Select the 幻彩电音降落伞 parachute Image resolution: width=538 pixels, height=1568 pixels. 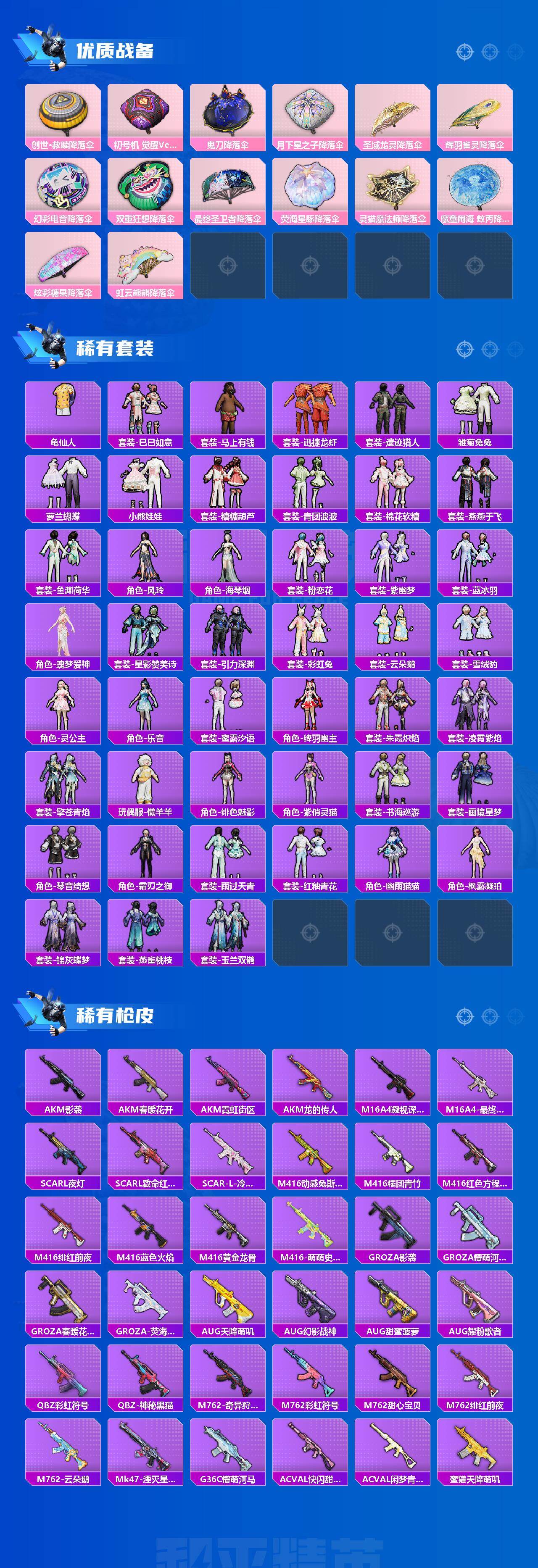coord(64,190)
